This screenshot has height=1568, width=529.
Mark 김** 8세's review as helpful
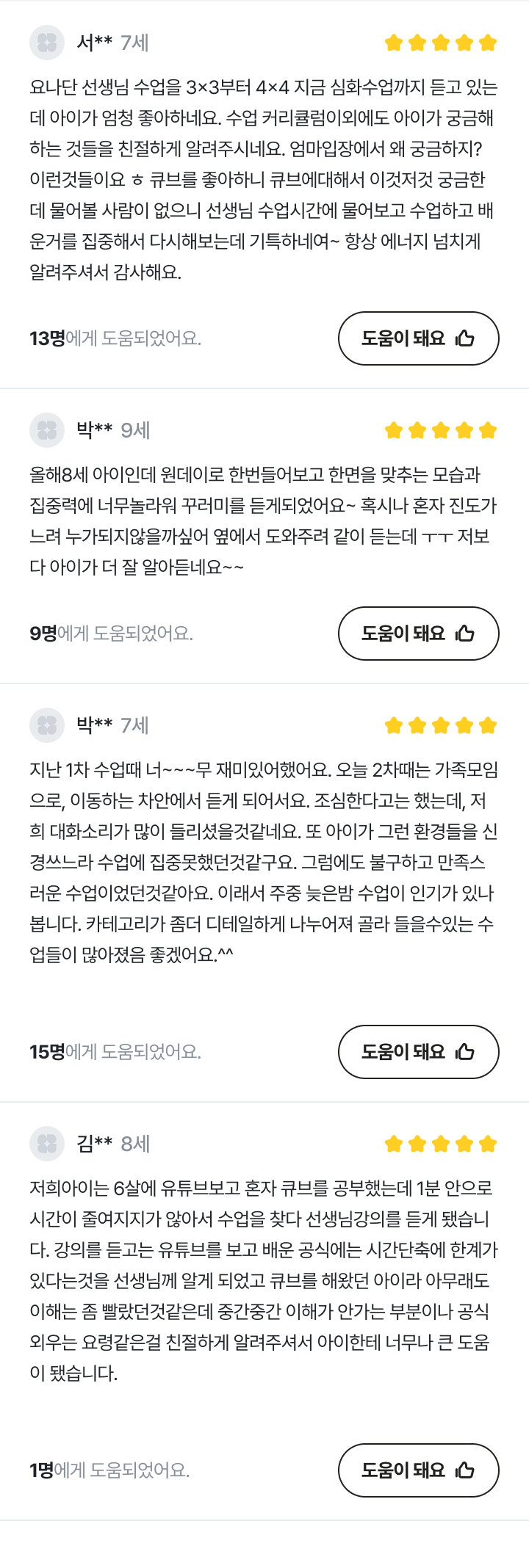coord(418,1470)
